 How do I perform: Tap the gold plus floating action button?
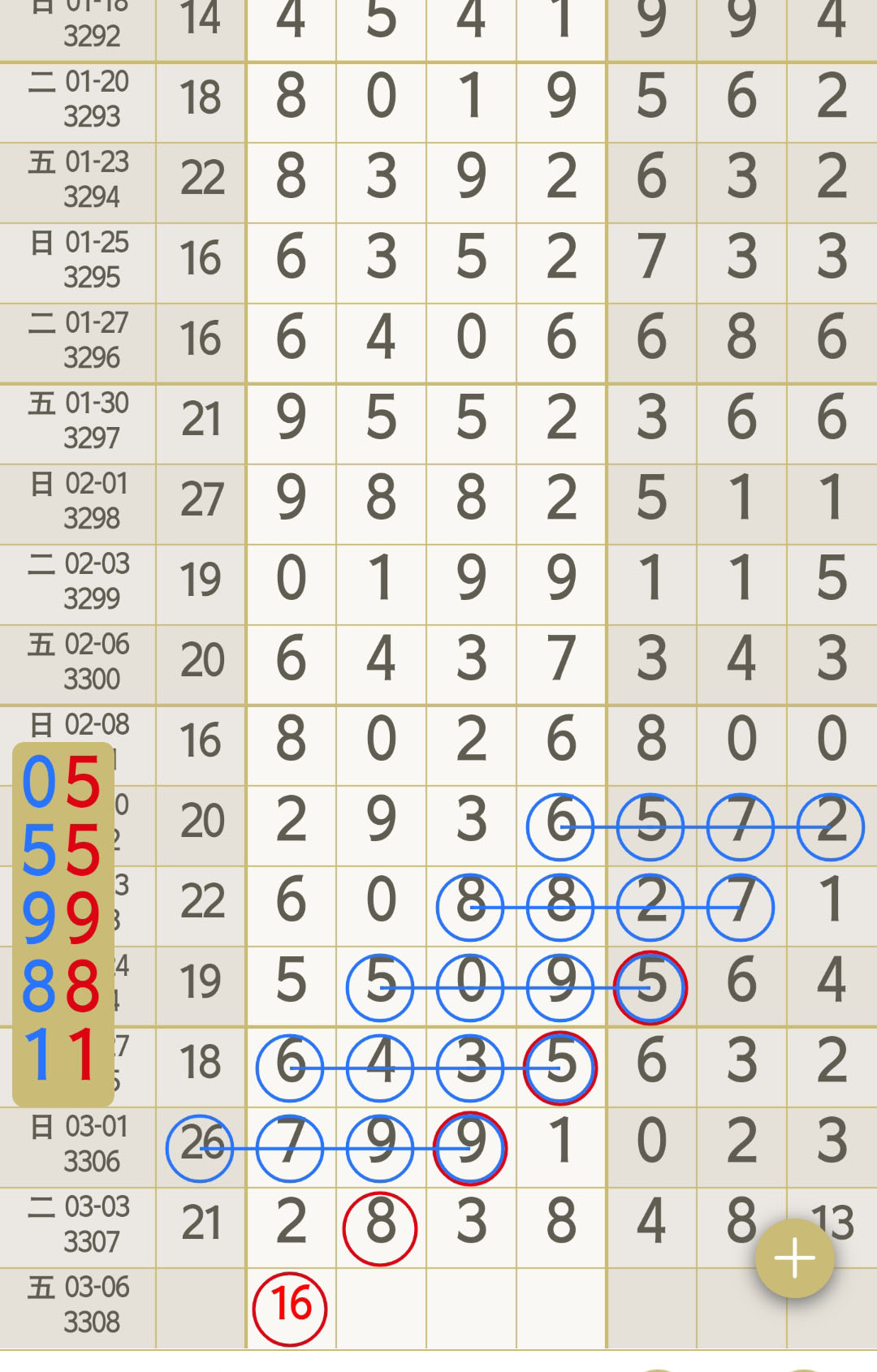(793, 1257)
